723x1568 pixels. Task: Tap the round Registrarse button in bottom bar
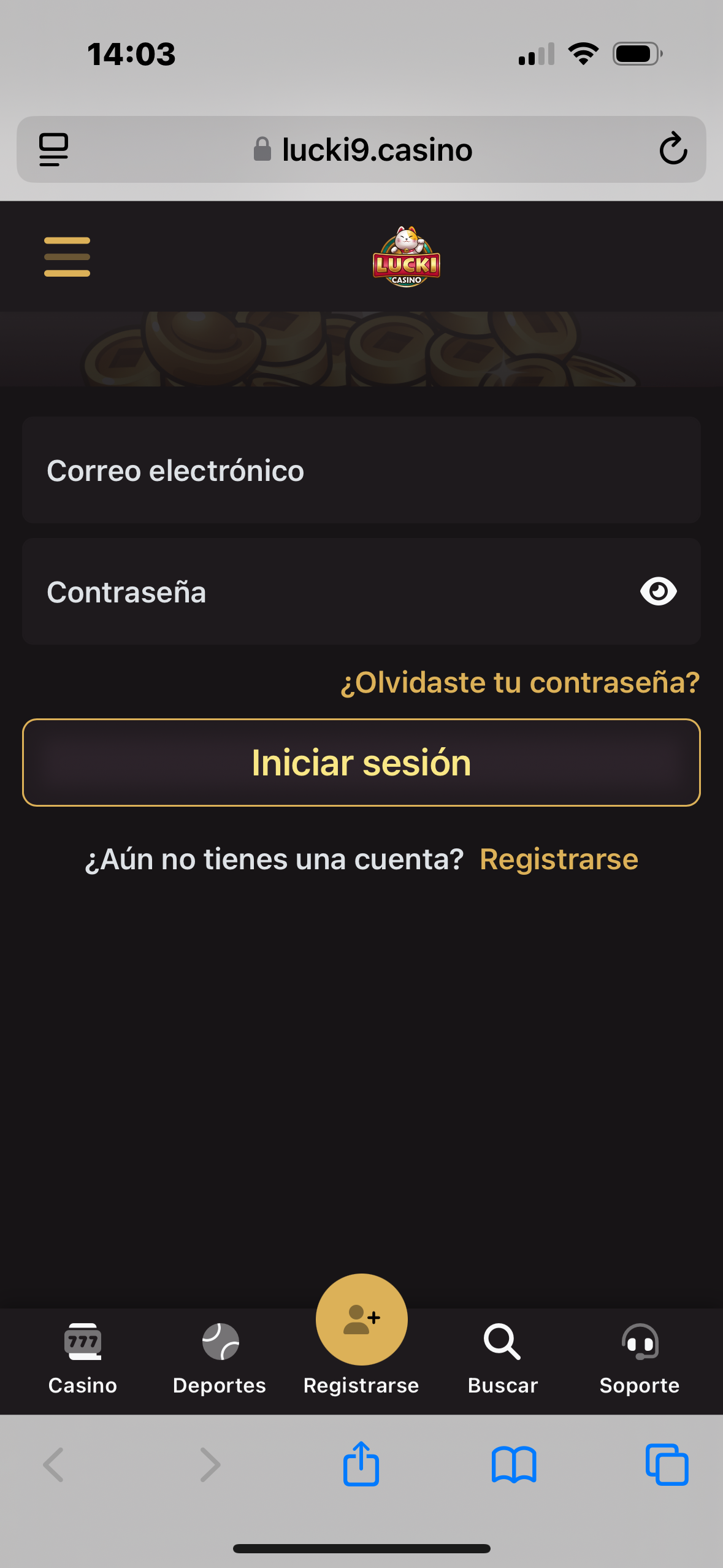pyautogui.click(x=361, y=1320)
